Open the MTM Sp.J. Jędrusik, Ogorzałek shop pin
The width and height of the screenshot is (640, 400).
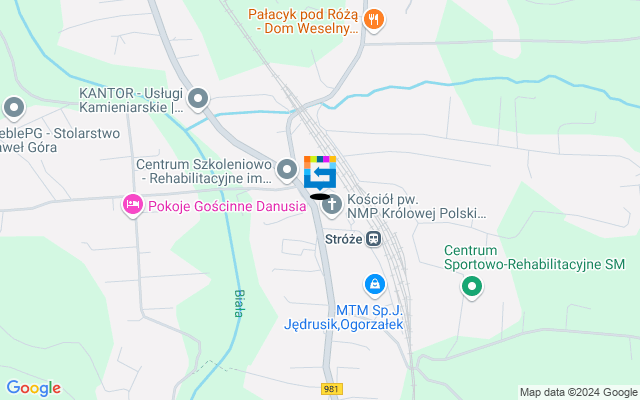[x=374, y=285]
